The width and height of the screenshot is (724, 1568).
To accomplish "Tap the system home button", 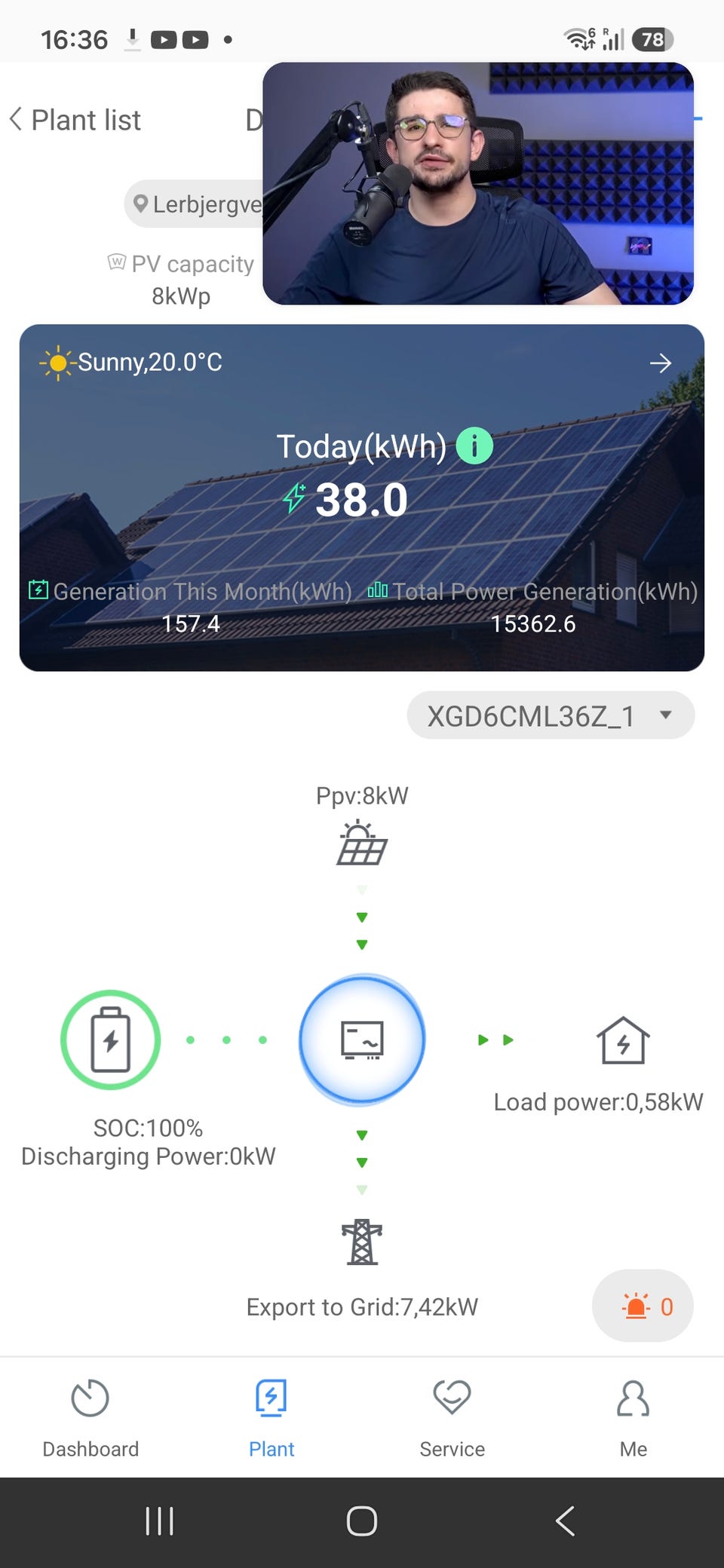I will [x=362, y=1521].
